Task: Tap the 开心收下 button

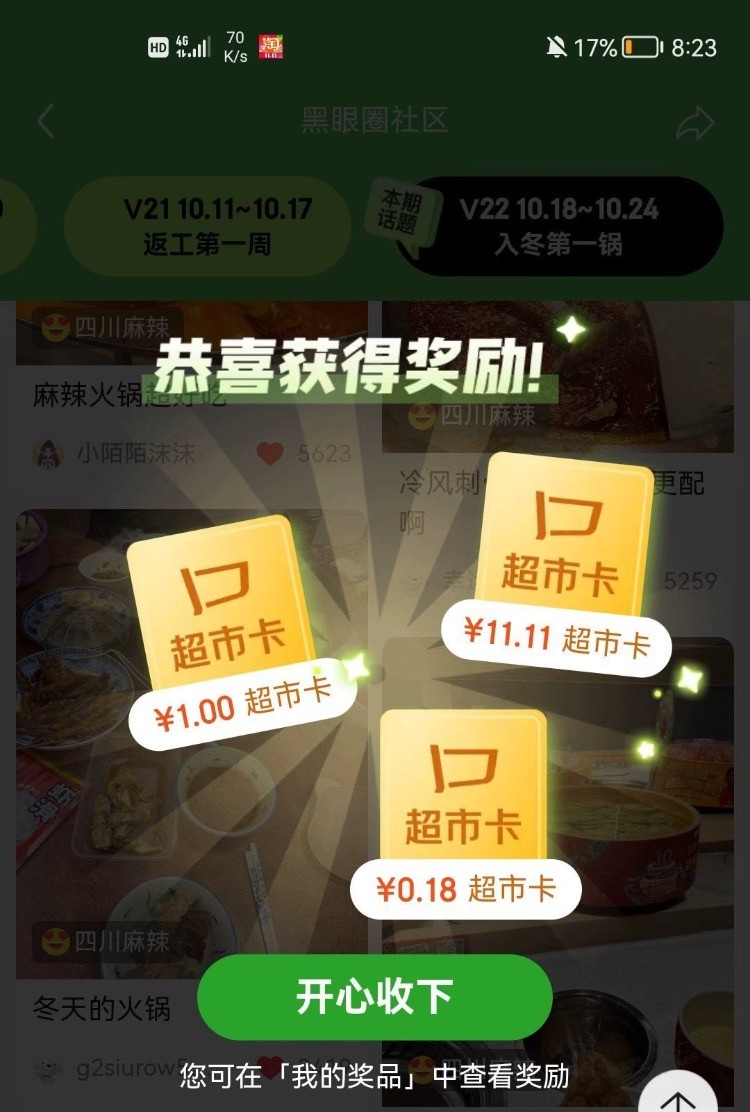Action: coord(374,997)
